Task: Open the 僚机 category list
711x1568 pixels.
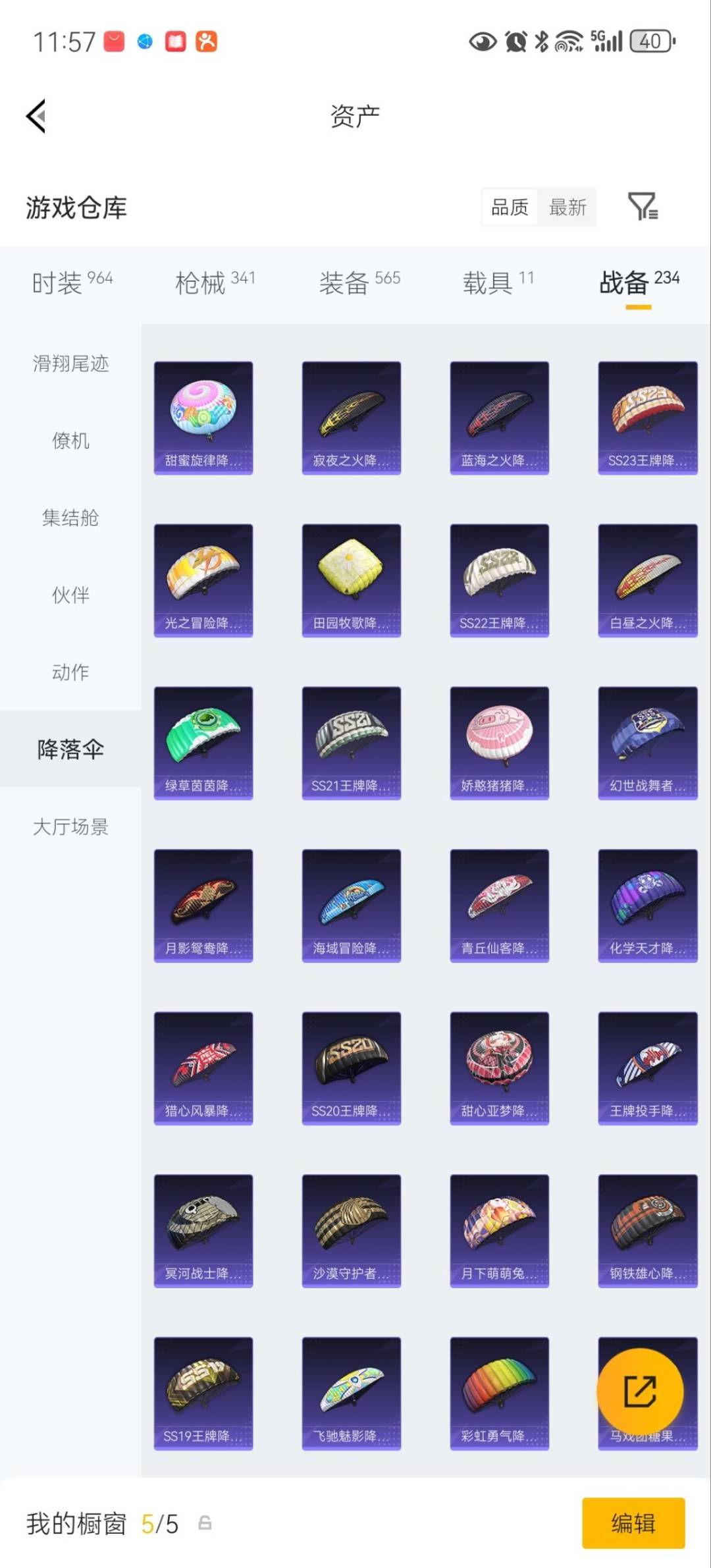Action: point(69,441)
